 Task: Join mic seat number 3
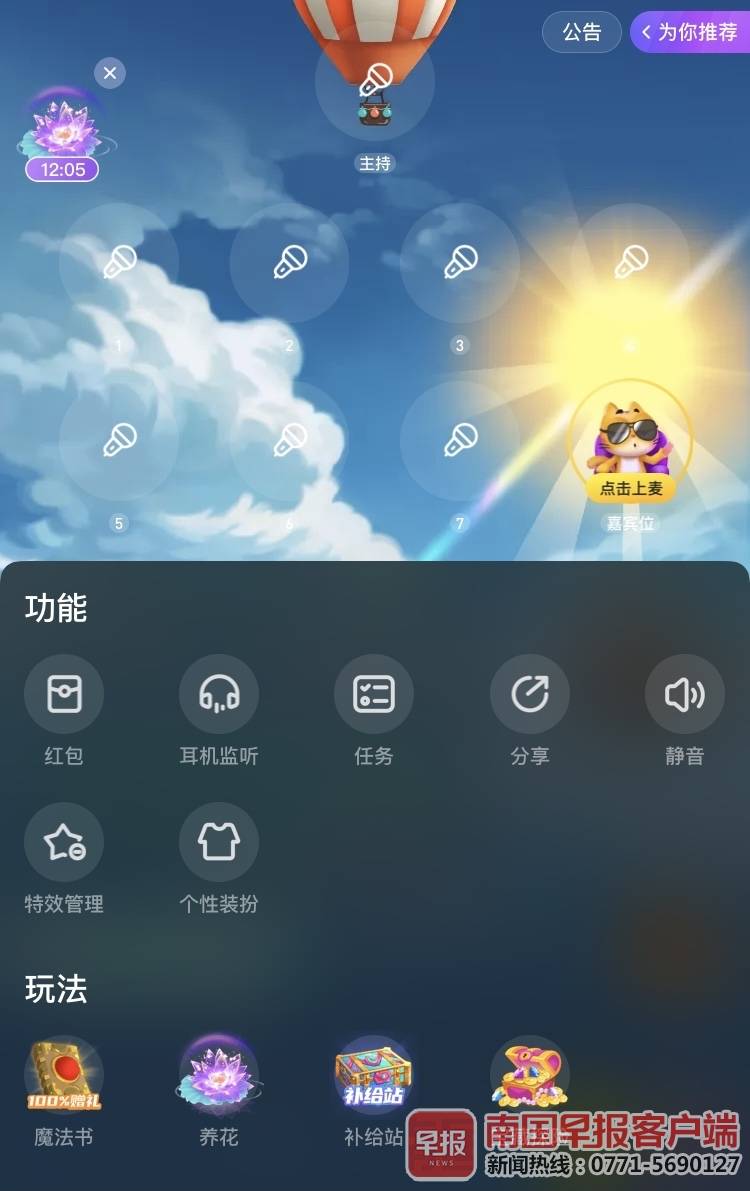460,263
